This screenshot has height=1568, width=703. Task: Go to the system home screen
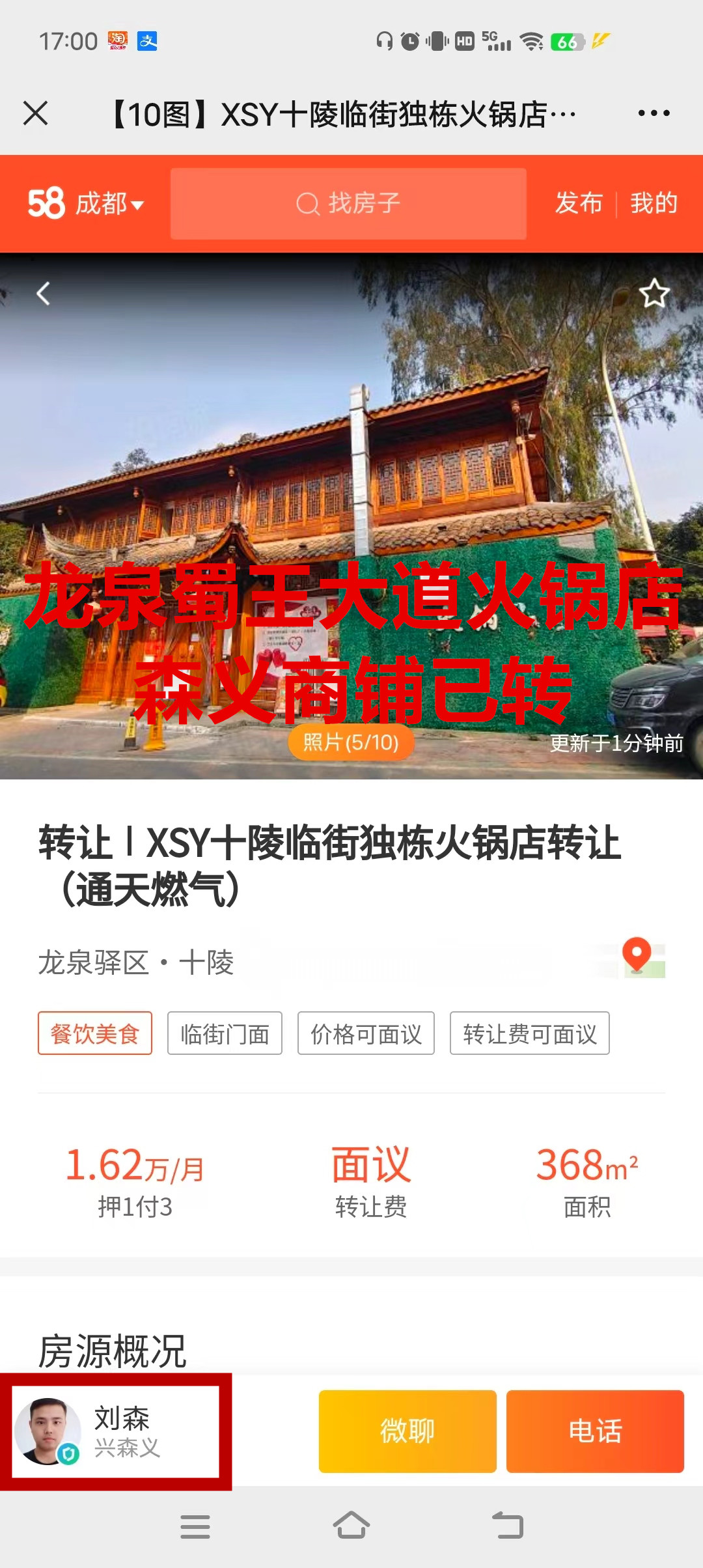click(x=351, y=1526)
